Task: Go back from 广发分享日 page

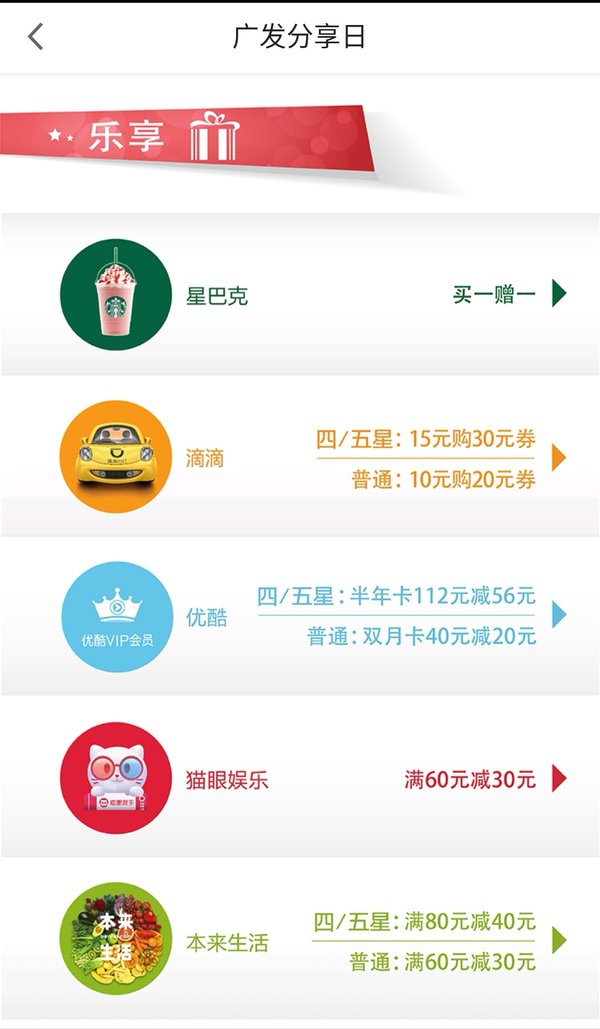Action: coord(35,37)
